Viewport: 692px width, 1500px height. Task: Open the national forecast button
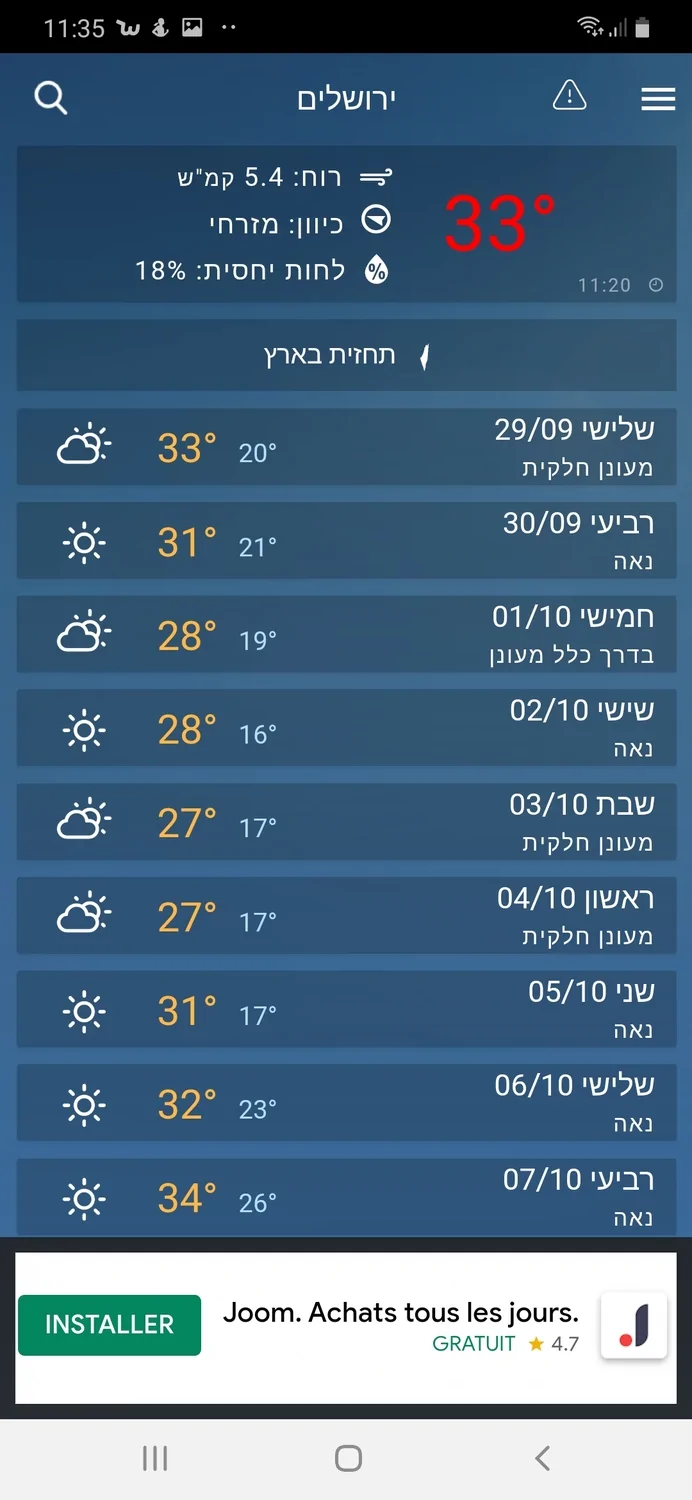pos(346,356)
